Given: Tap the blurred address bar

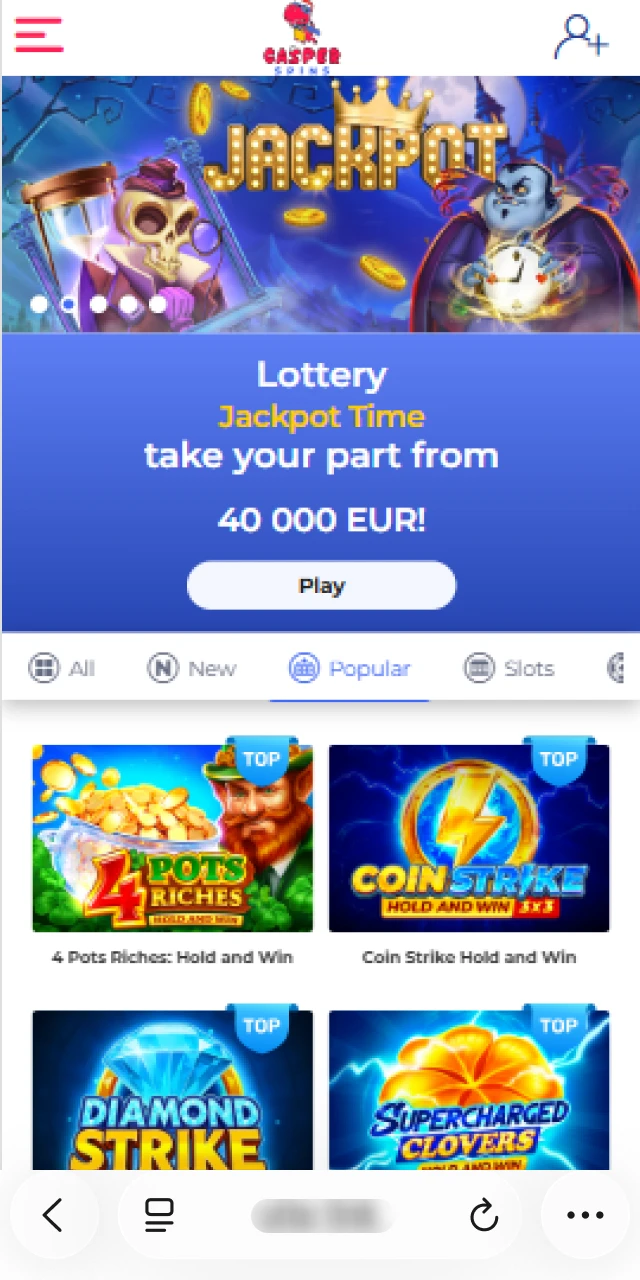Looking at the screenshot, I should (x=320, y=1215).
